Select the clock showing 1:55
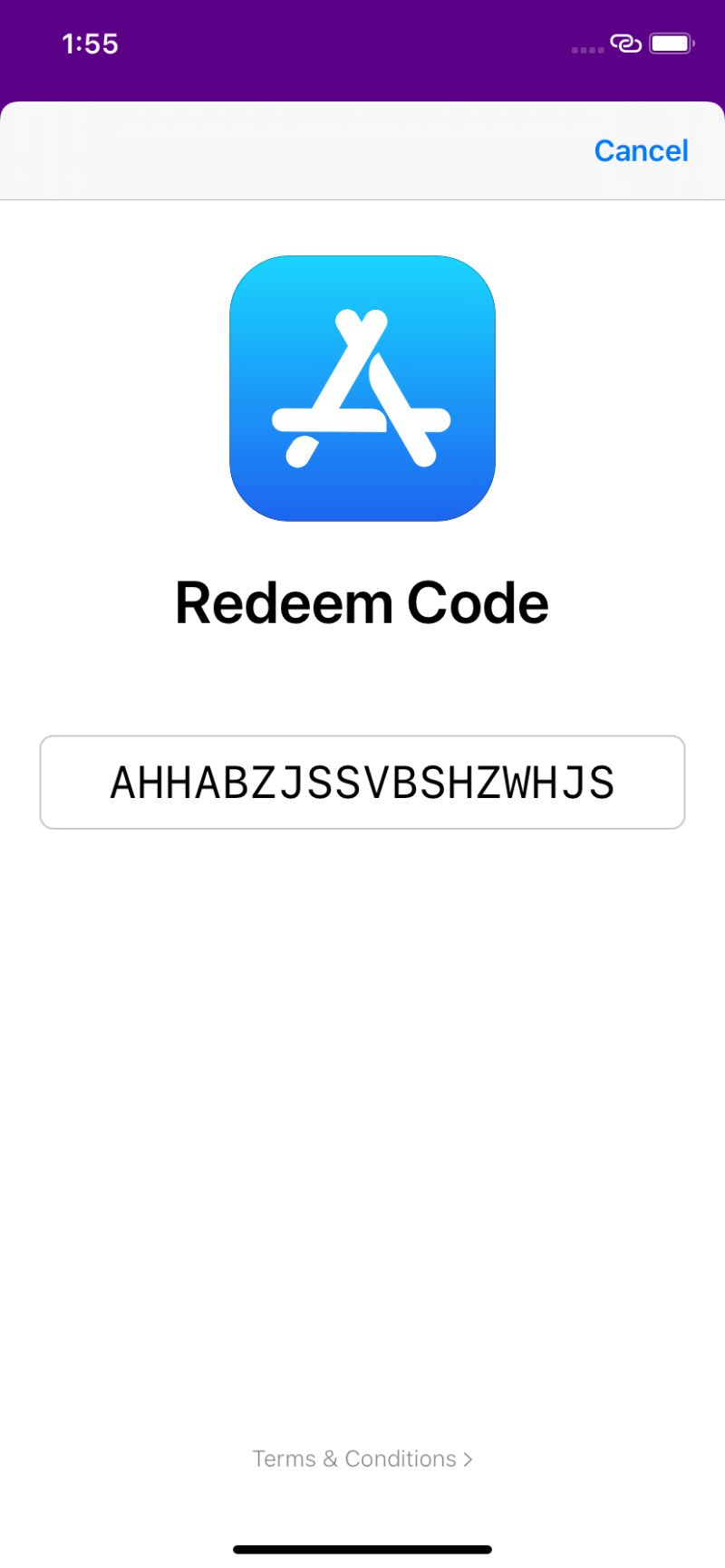Screen dimensions: 725x1568 (91, 43)
